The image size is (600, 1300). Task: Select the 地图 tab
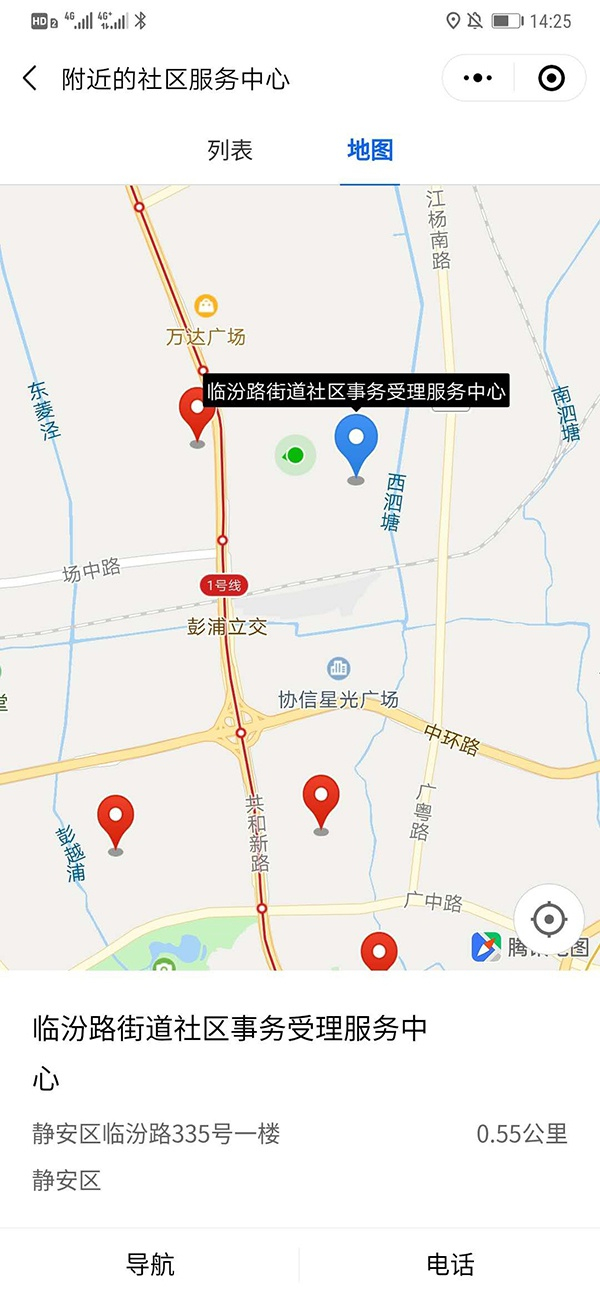[370, 151]
